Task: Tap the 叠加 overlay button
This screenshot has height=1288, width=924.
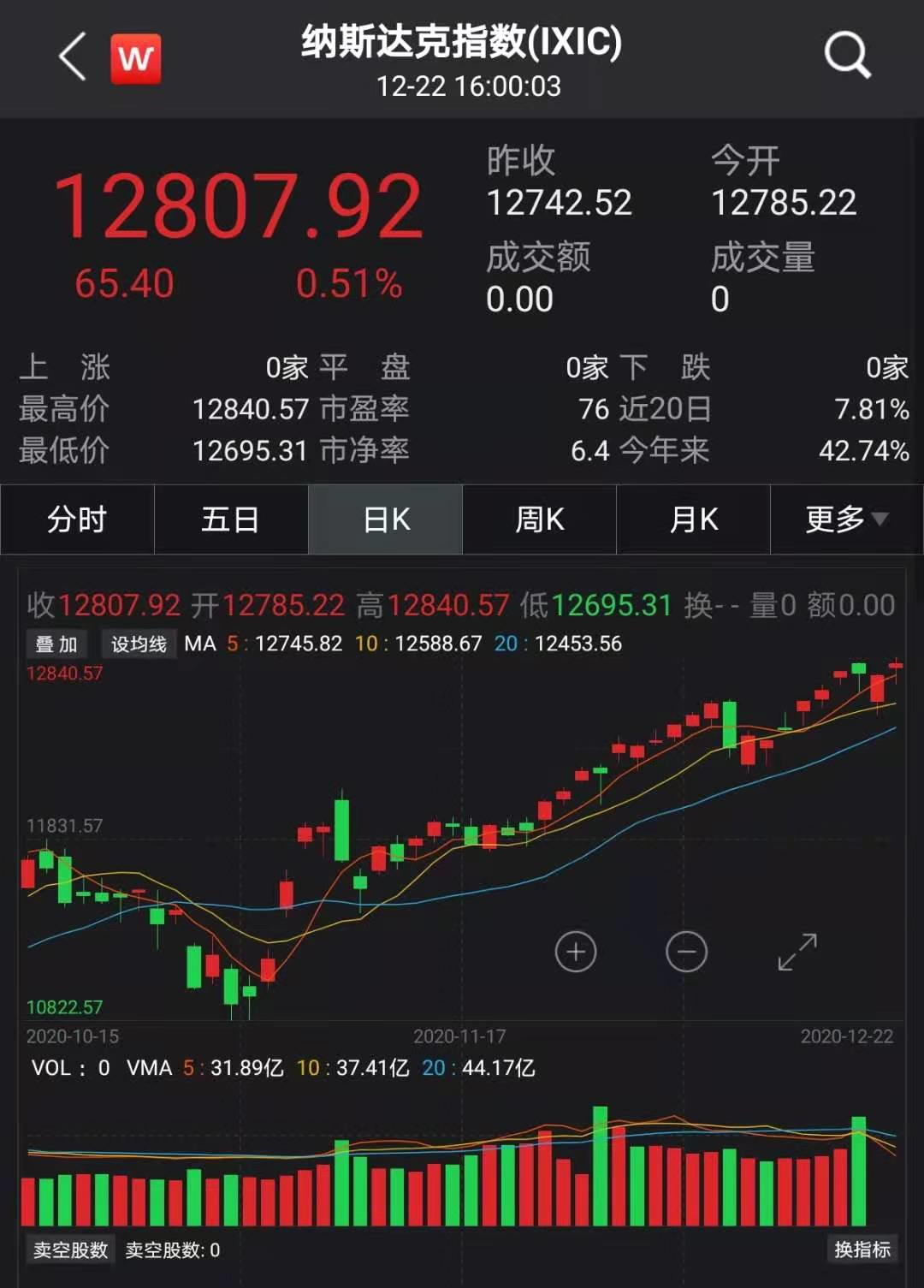Action: tap(56, 644)
